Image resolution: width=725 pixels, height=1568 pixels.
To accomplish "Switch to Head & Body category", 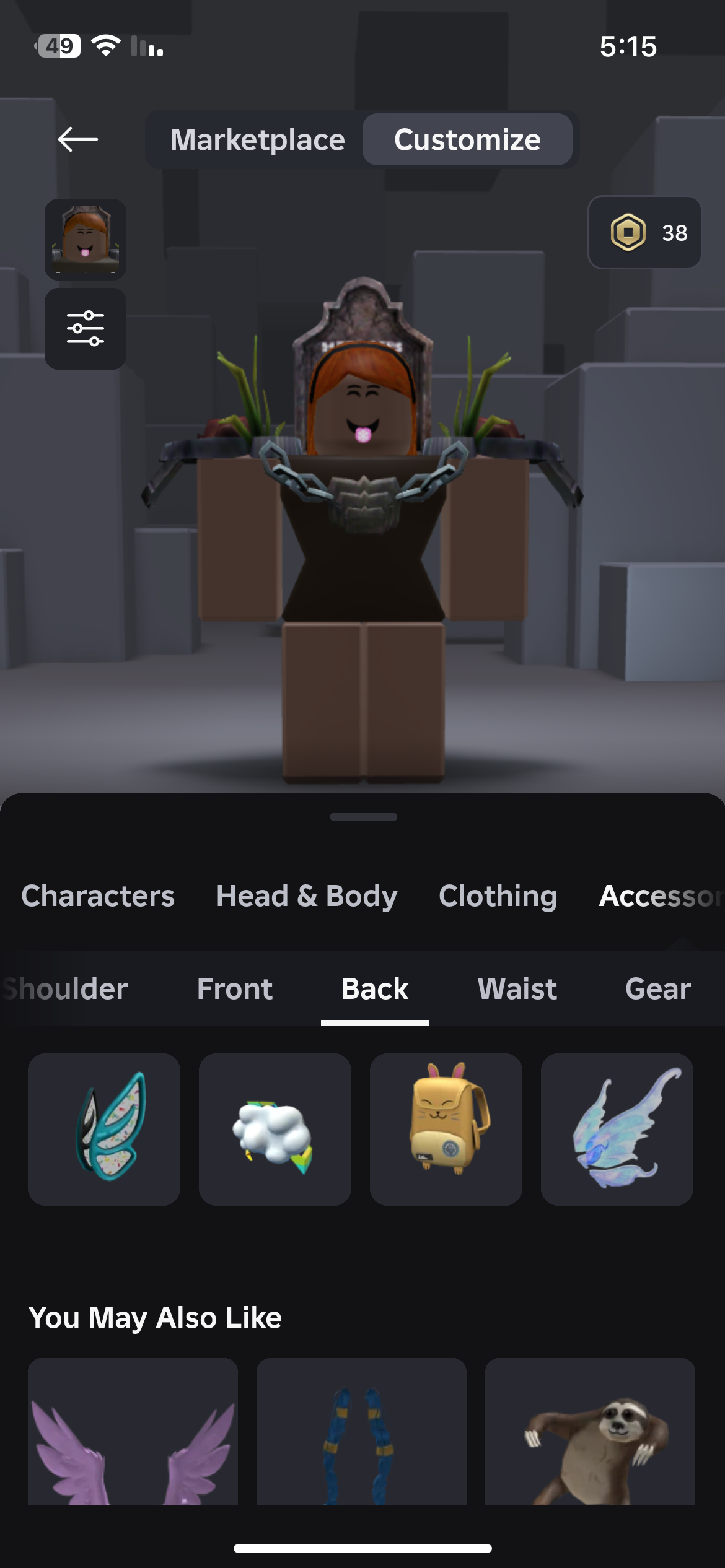I will pyautogui.click(x=307, y=896).
